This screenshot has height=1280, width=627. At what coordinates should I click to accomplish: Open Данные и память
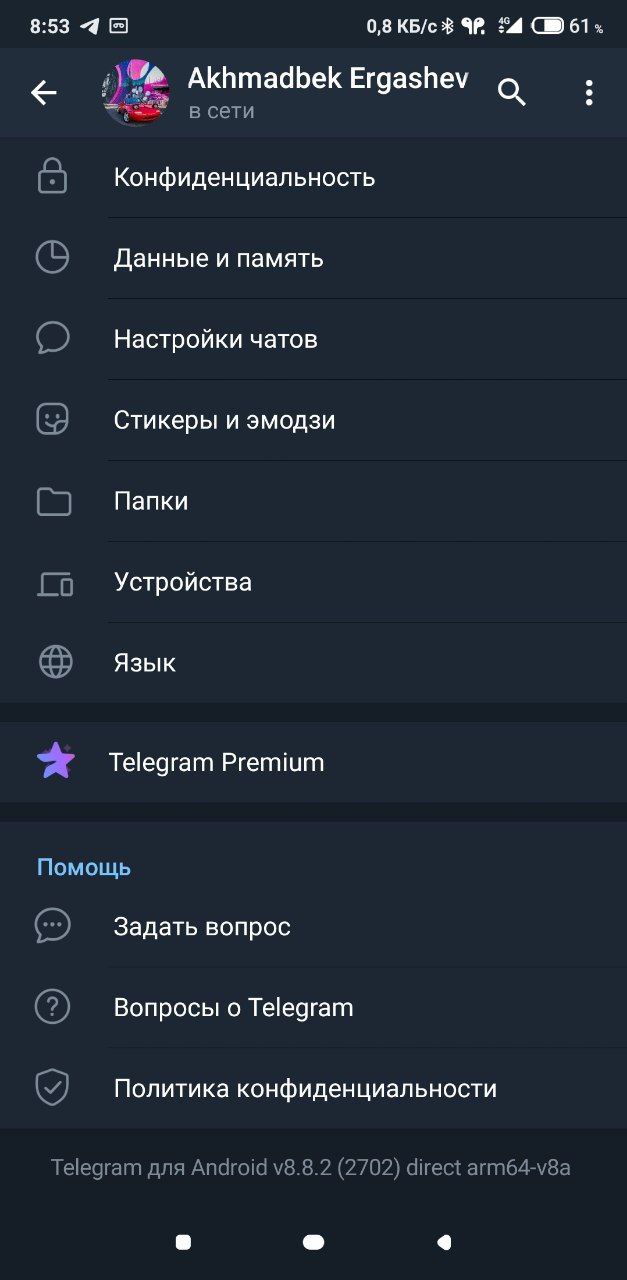218,259
